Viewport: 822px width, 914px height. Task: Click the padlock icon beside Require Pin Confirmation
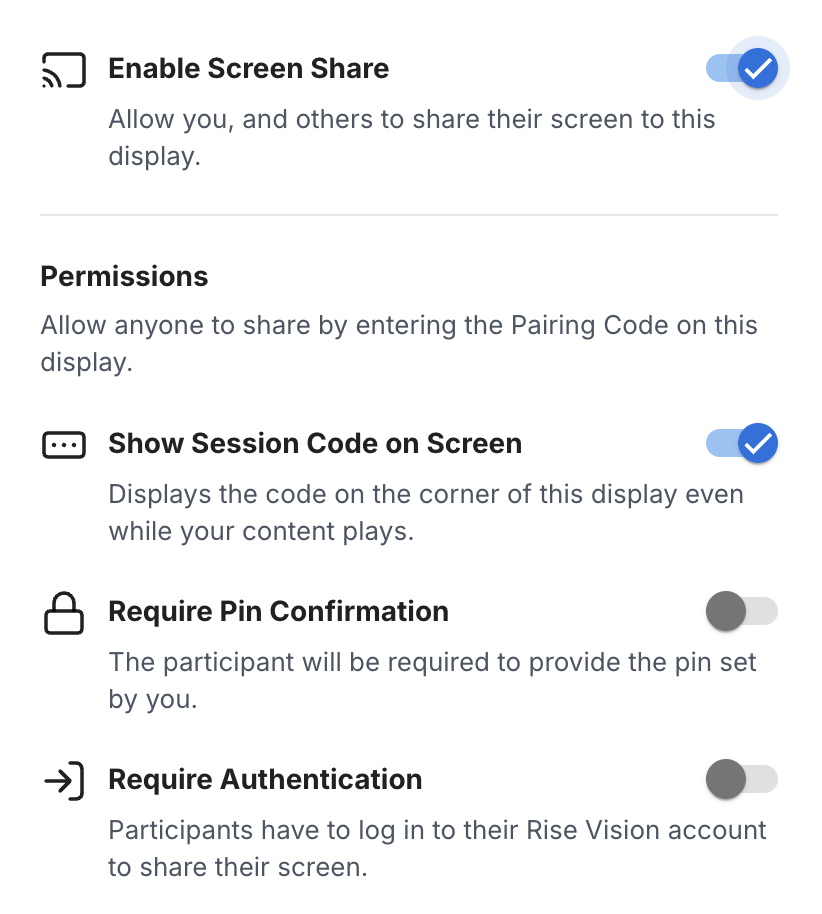pyautogui.click(x=63, y=611)
